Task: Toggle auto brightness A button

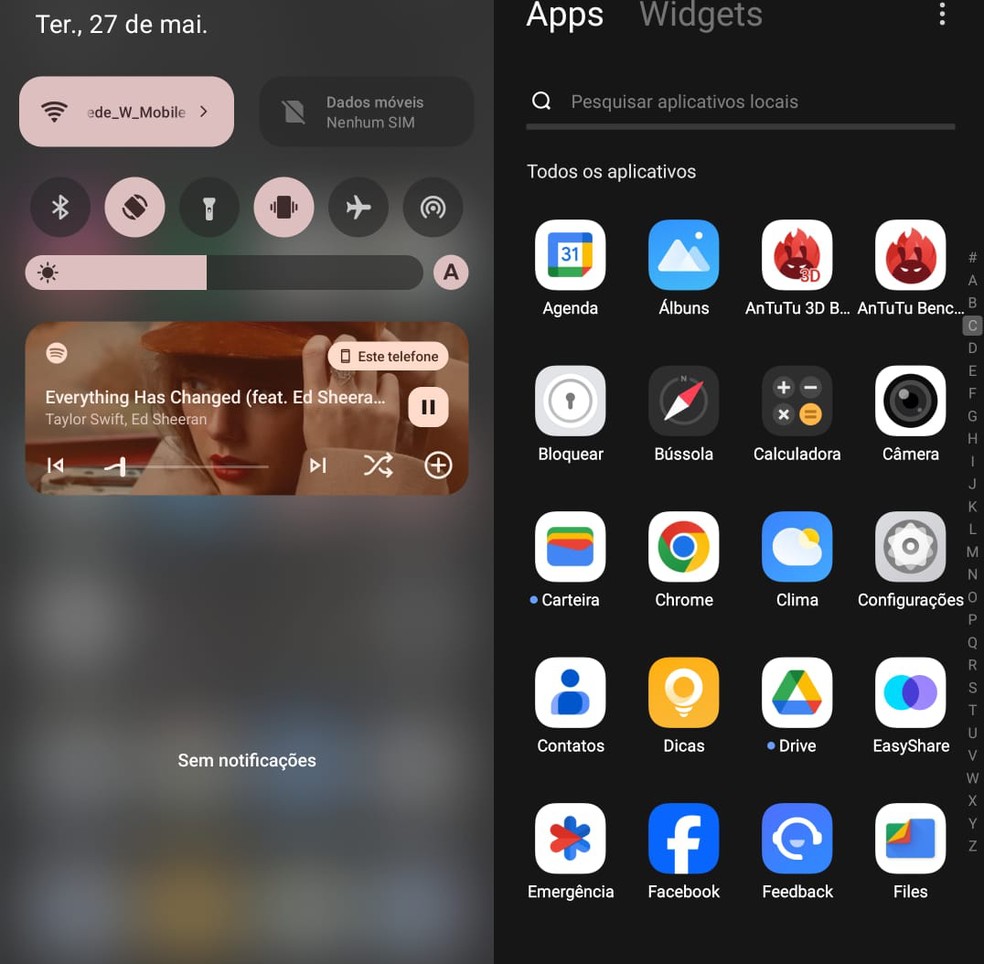Action: 451,272
